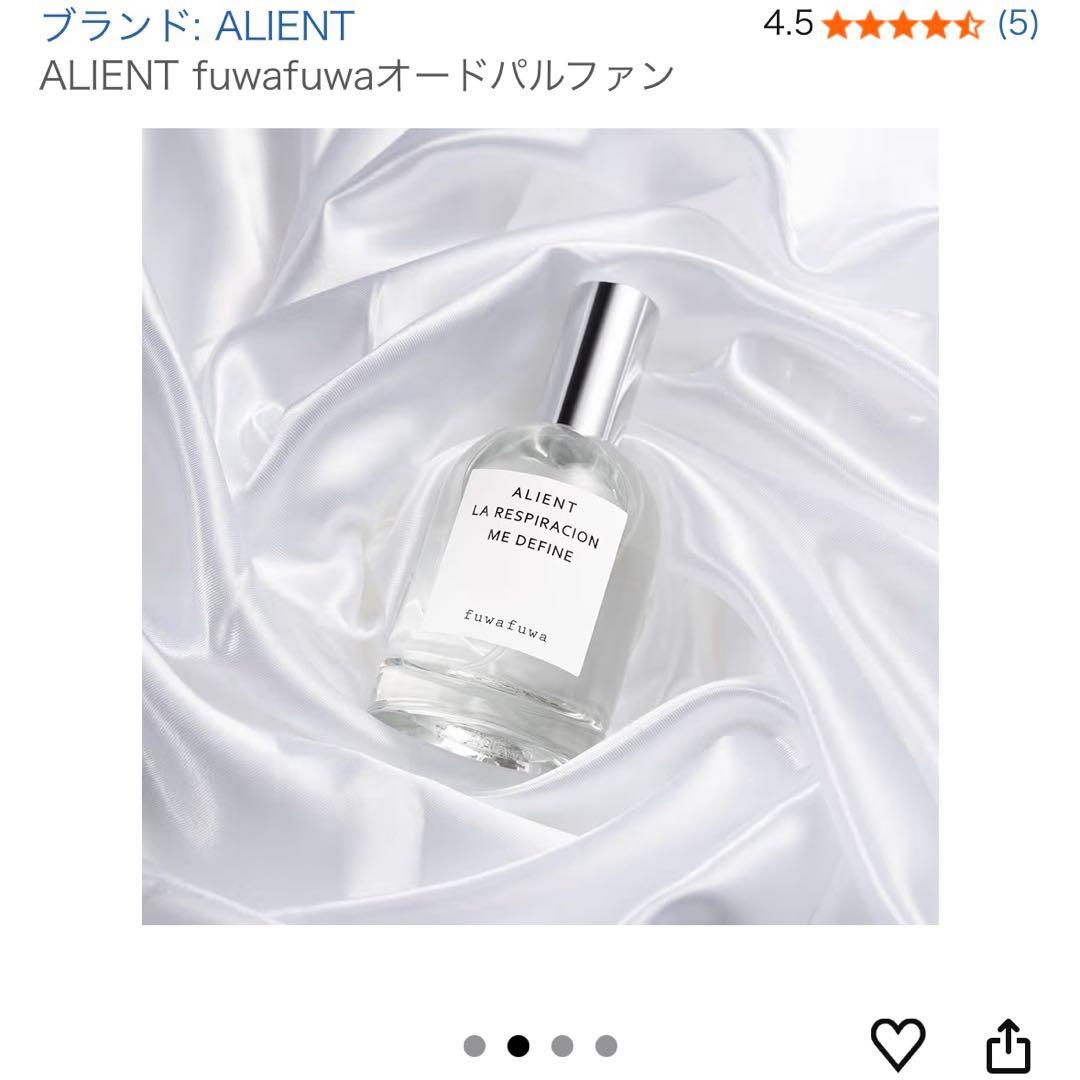Share this product listing
The height and width of the screenshot is (1080, 1080).
coord(1007,1044)
